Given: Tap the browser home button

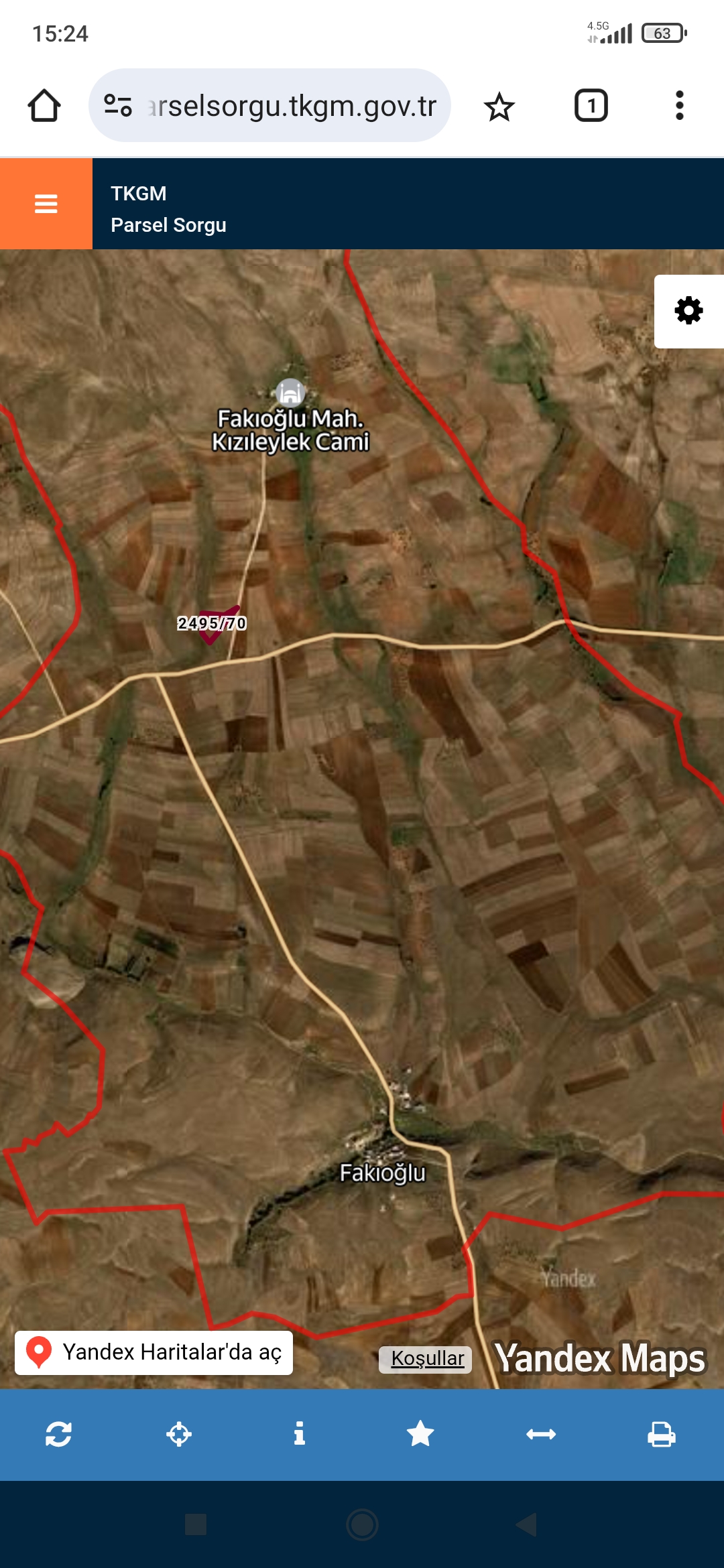Looking at the screenshot, I should [x=44, y=106].
